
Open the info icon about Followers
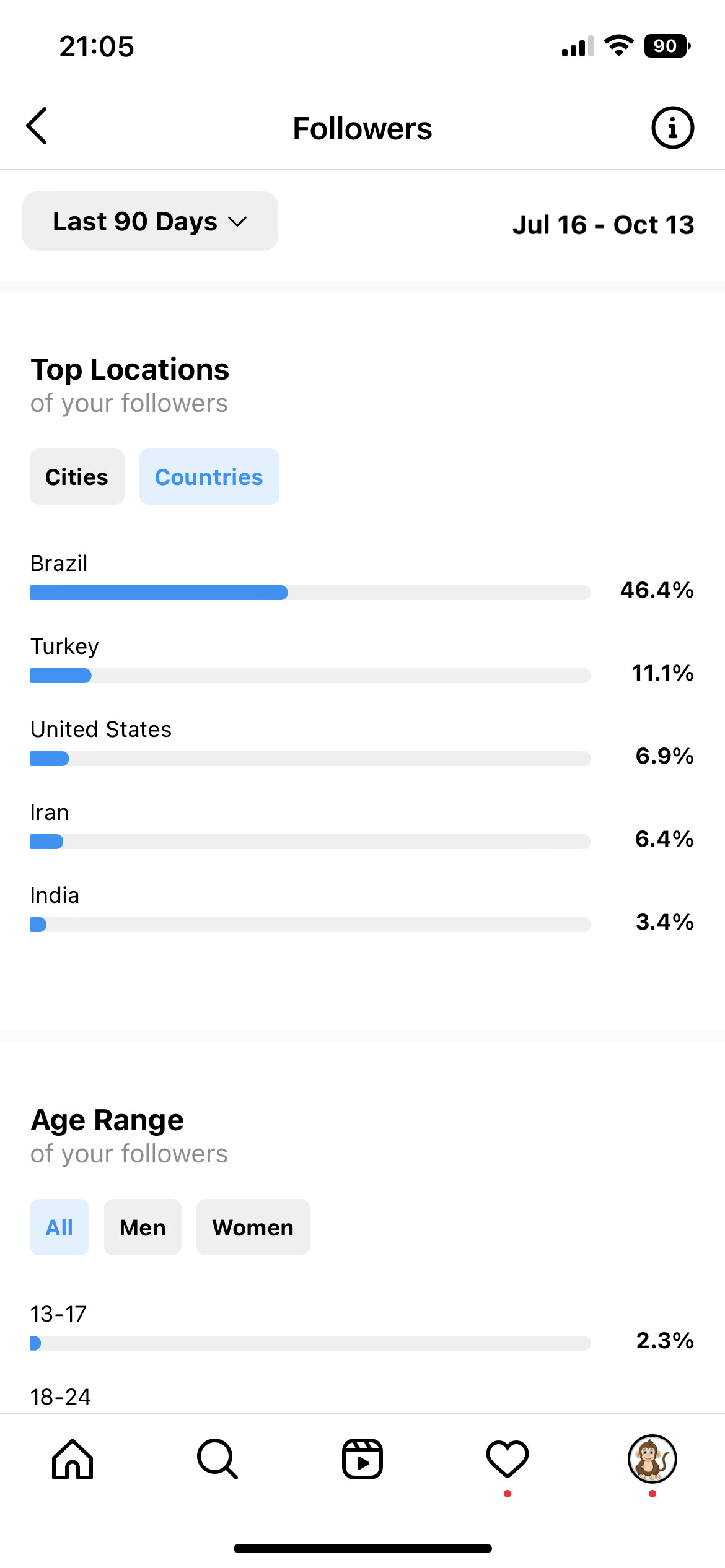pyautogui.click(x=672, y=128)
